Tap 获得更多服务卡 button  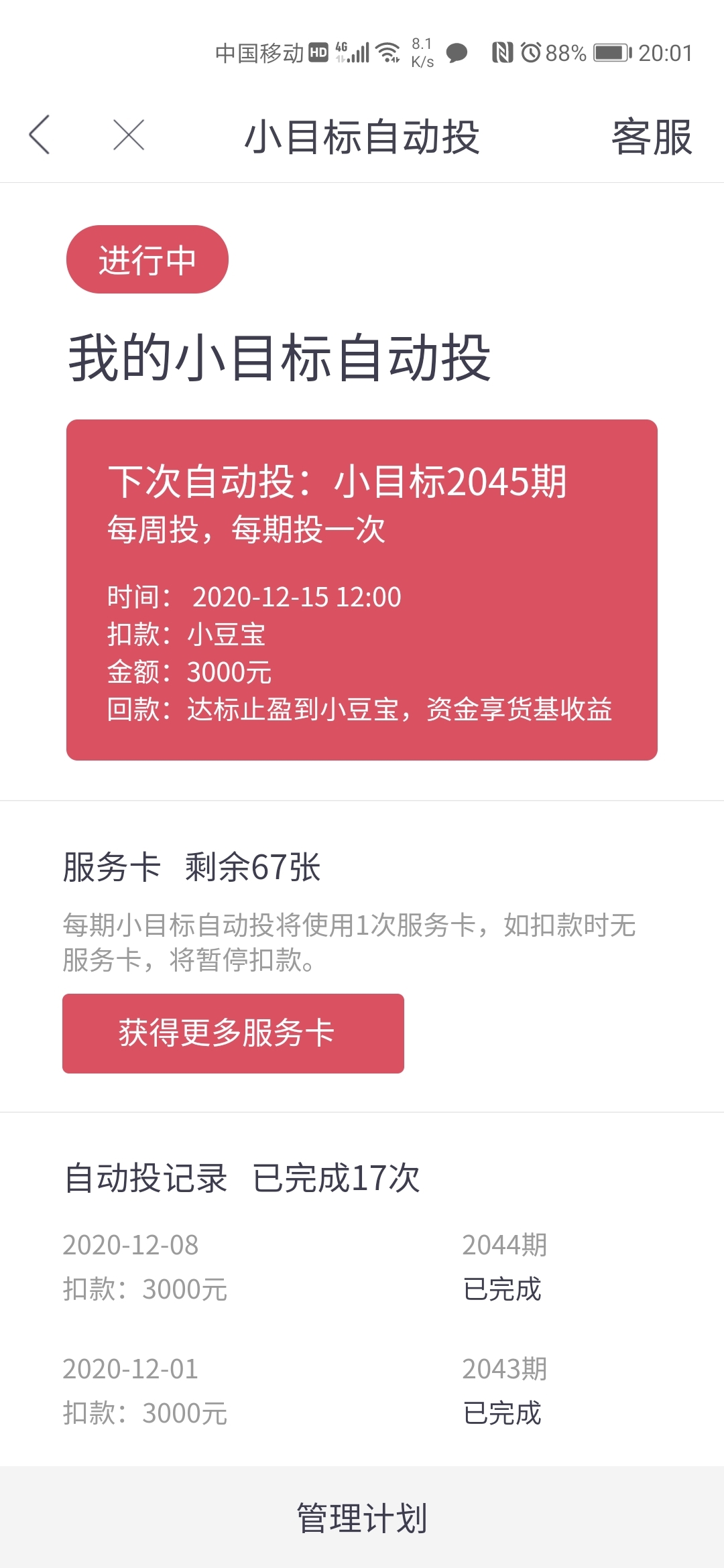tap(233, 1033)
